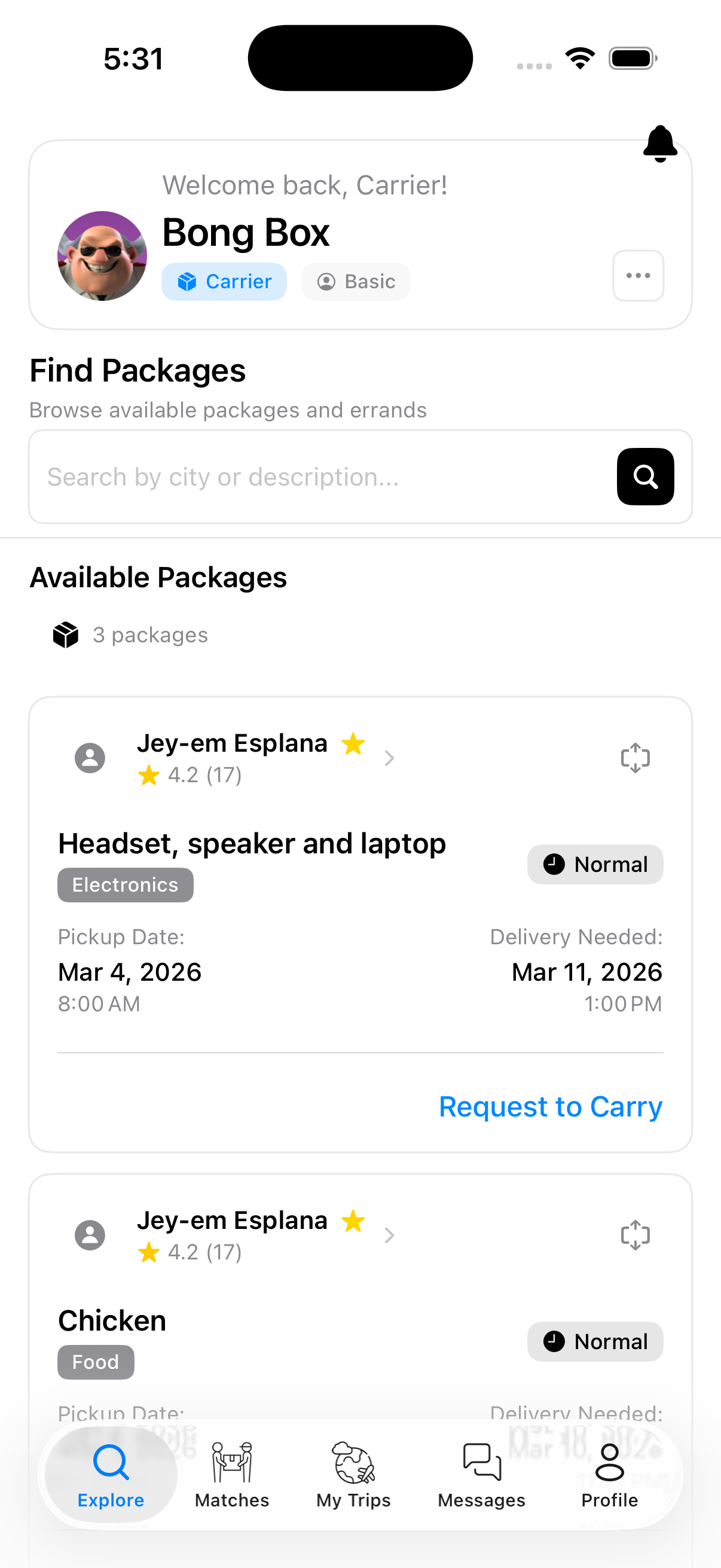Switch to the Basic account badge
721x1568 pixels.
[355, 281]
